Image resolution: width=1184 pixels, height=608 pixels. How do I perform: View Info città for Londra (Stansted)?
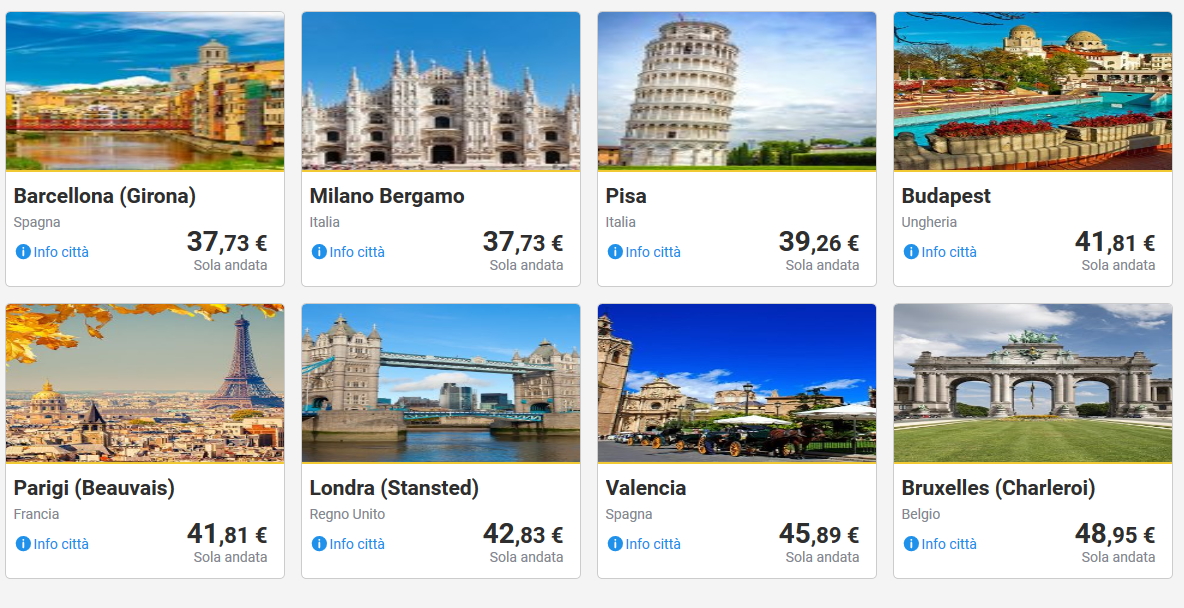click(349, 544)
